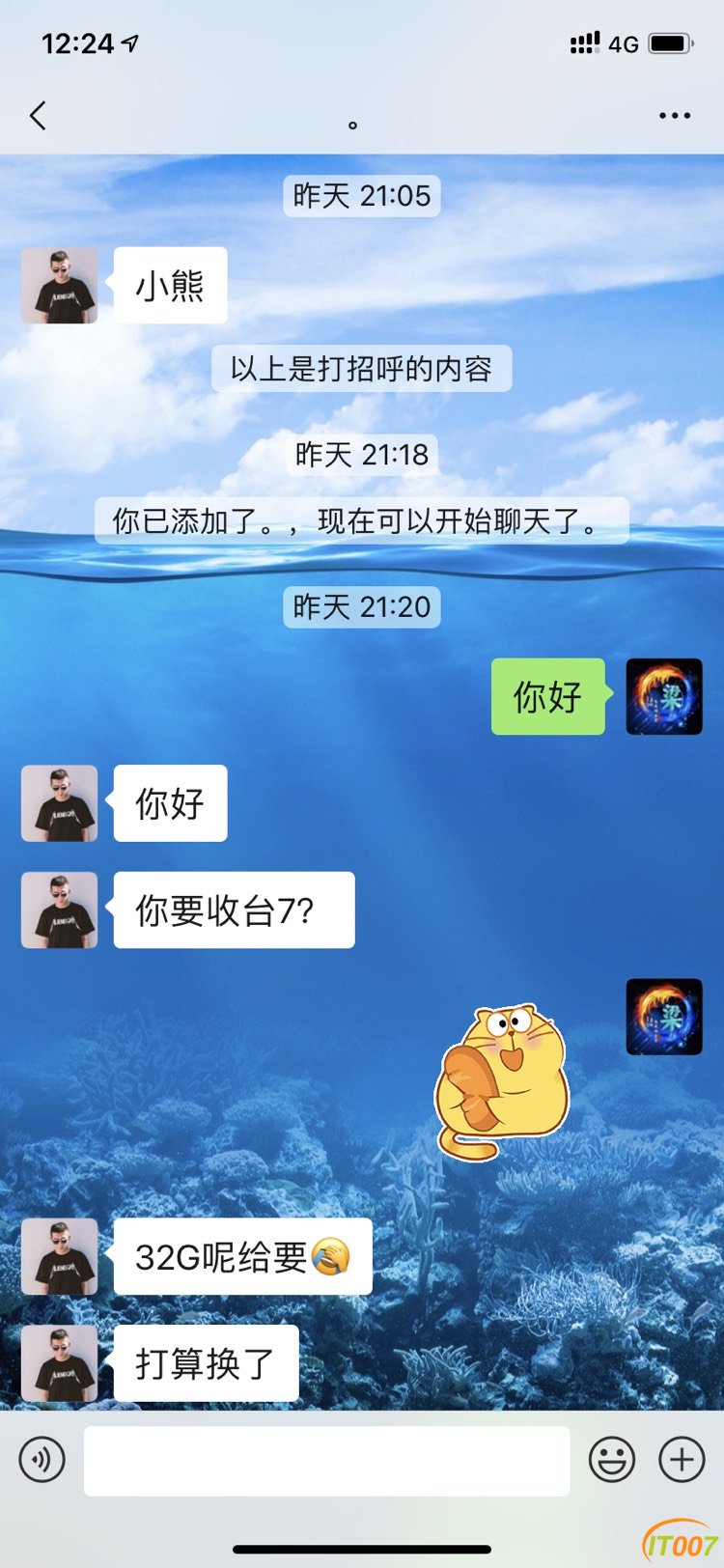Open contact avatar beside 打算换了 message
The width and height of the screenshot is (724, 1568).
click(59, 1363)
